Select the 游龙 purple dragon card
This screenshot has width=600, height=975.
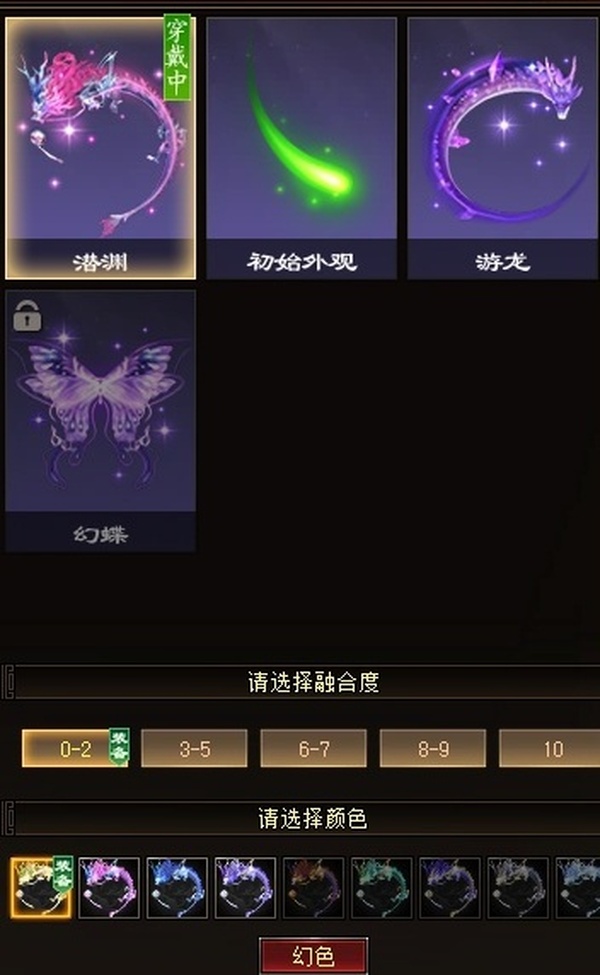pyautogui.click(x=502, y=147)
